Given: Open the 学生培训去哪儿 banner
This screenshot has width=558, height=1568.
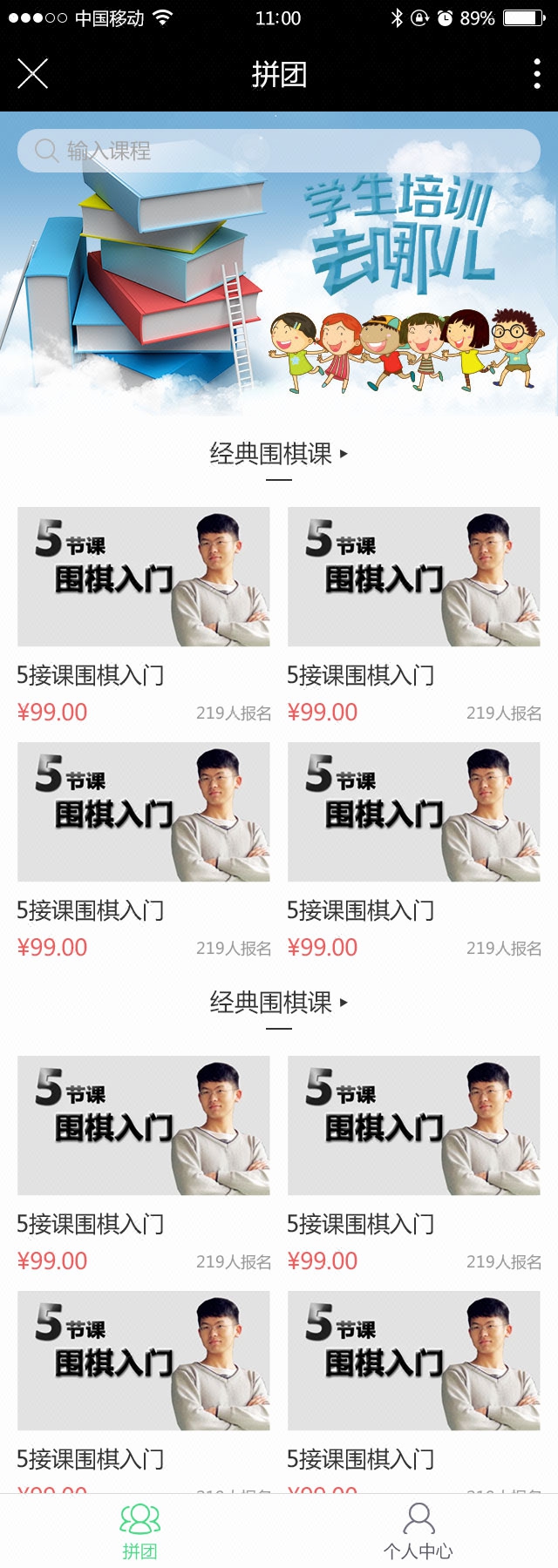Looking at the screenshot, I should 279,287.
